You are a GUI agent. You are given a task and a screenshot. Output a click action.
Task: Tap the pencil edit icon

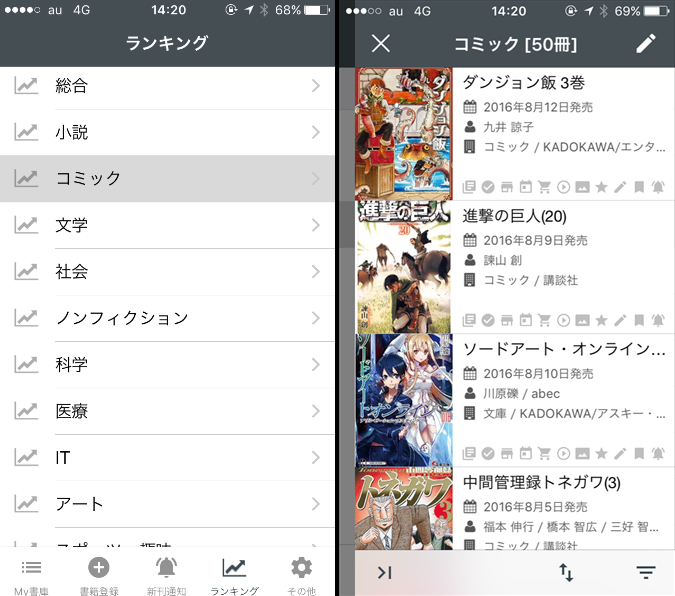pyautogui.click(x=646, y=43)
